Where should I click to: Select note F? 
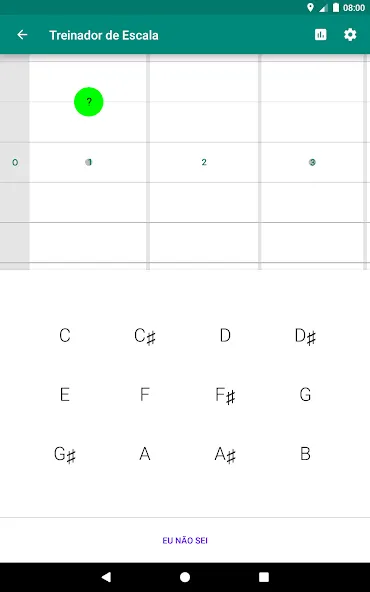[x=145, y=395]
